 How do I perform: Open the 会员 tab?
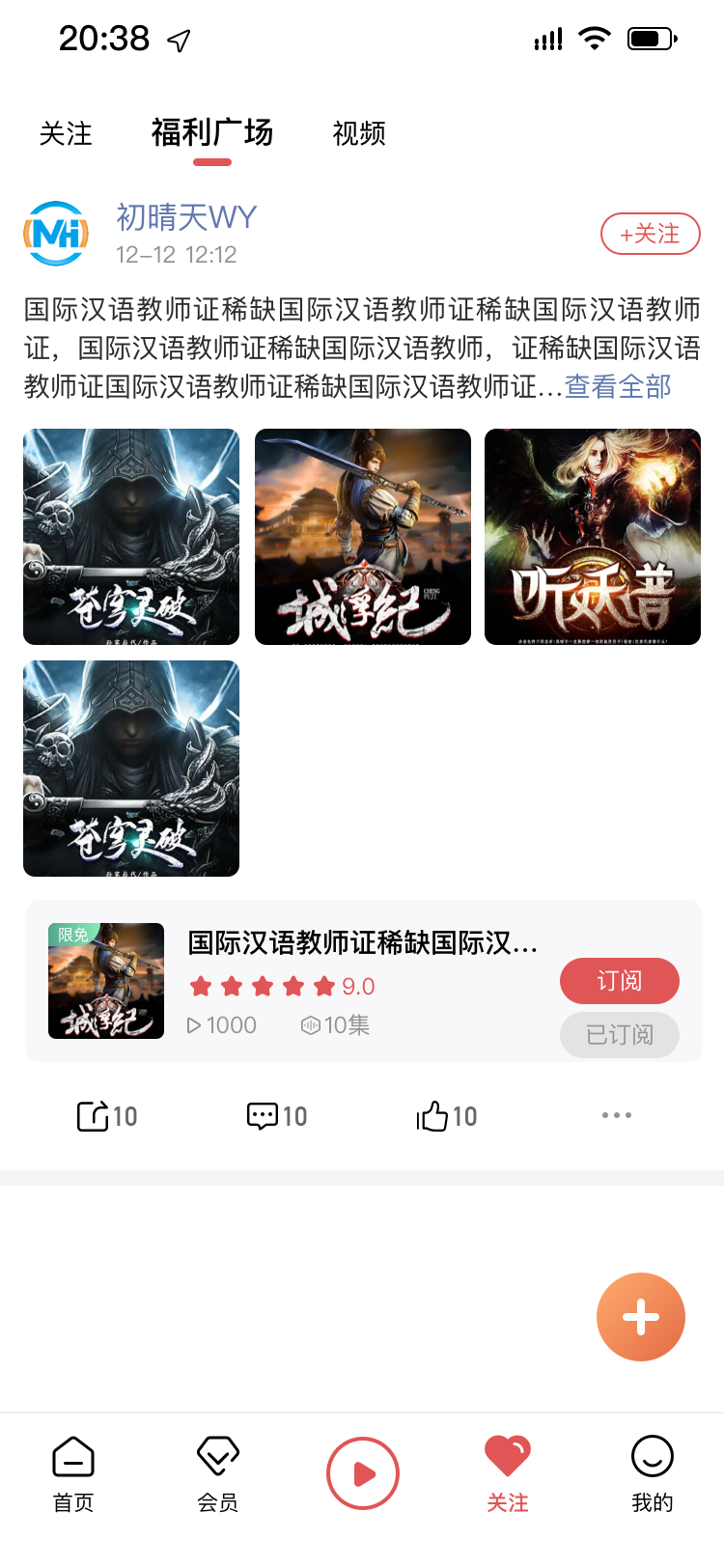[x=218, y=1473]
